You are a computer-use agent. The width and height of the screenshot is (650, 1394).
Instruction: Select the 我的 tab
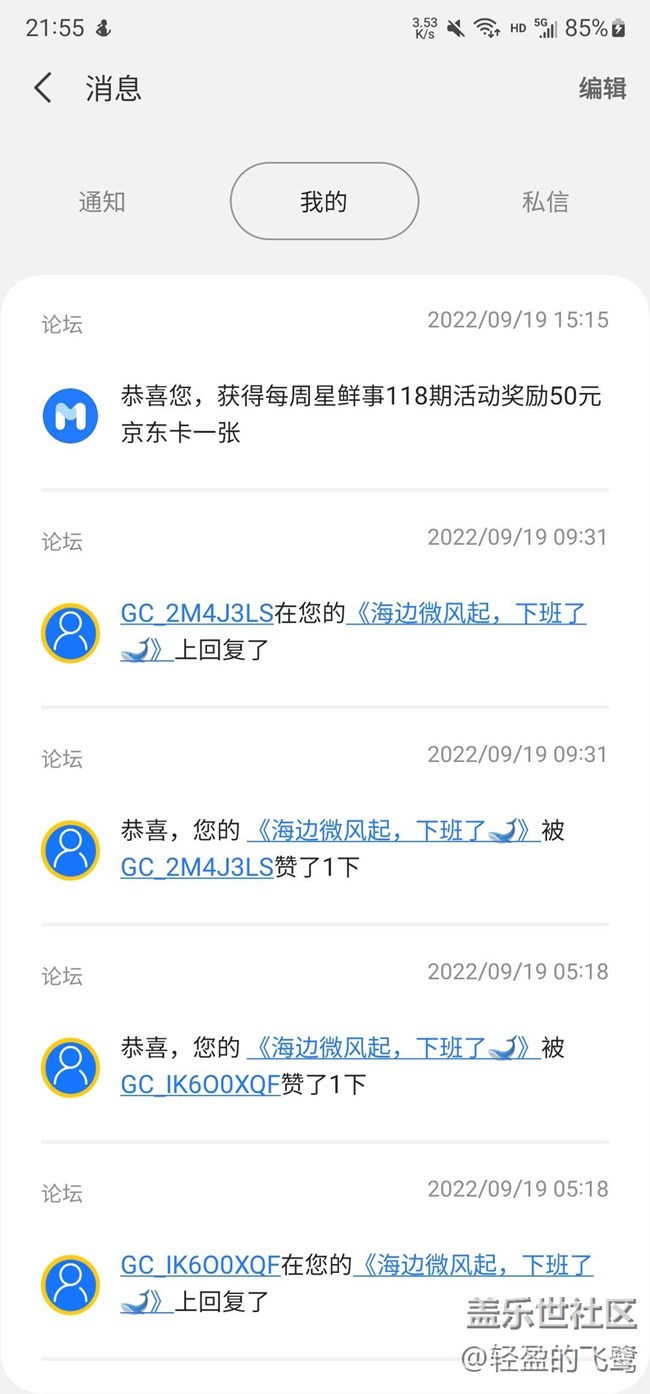click(x=324, y=201)
